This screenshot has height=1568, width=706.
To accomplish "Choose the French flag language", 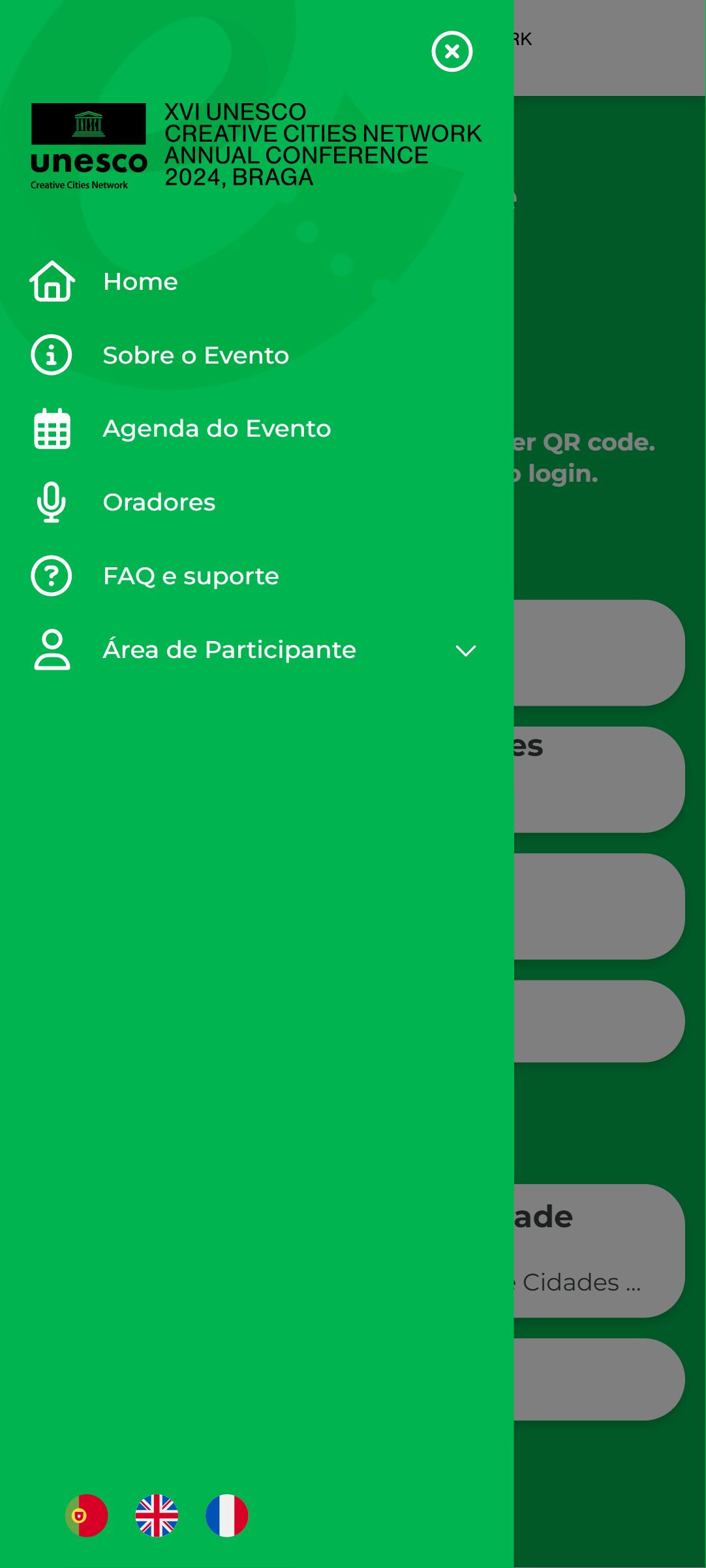I will click(x=226, y=1515).
